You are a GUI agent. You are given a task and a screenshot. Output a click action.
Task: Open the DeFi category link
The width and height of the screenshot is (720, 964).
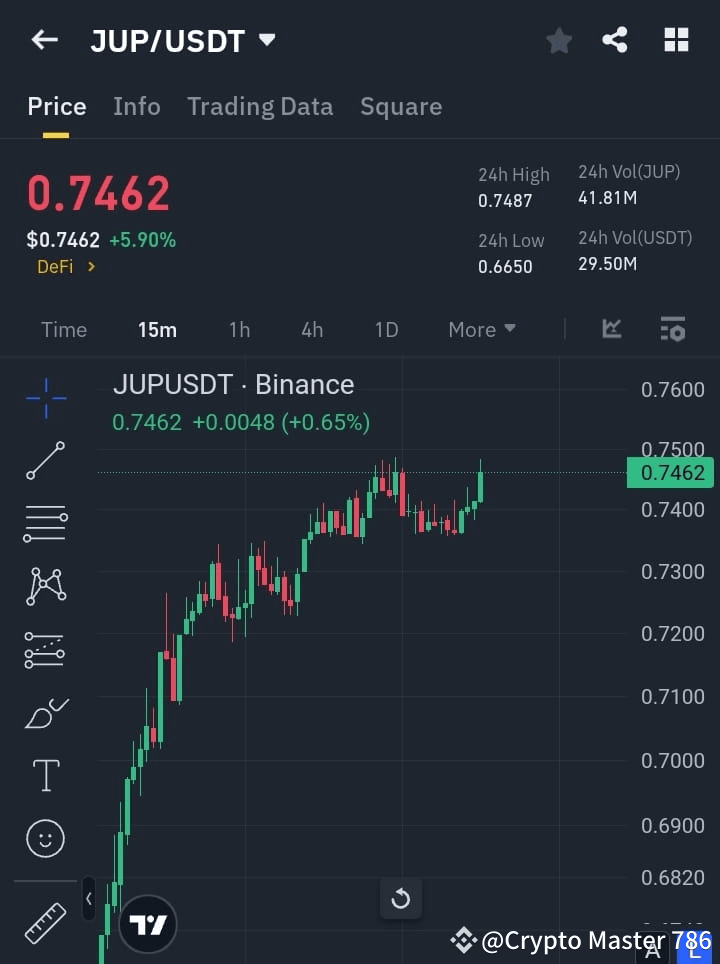[65, 267]
